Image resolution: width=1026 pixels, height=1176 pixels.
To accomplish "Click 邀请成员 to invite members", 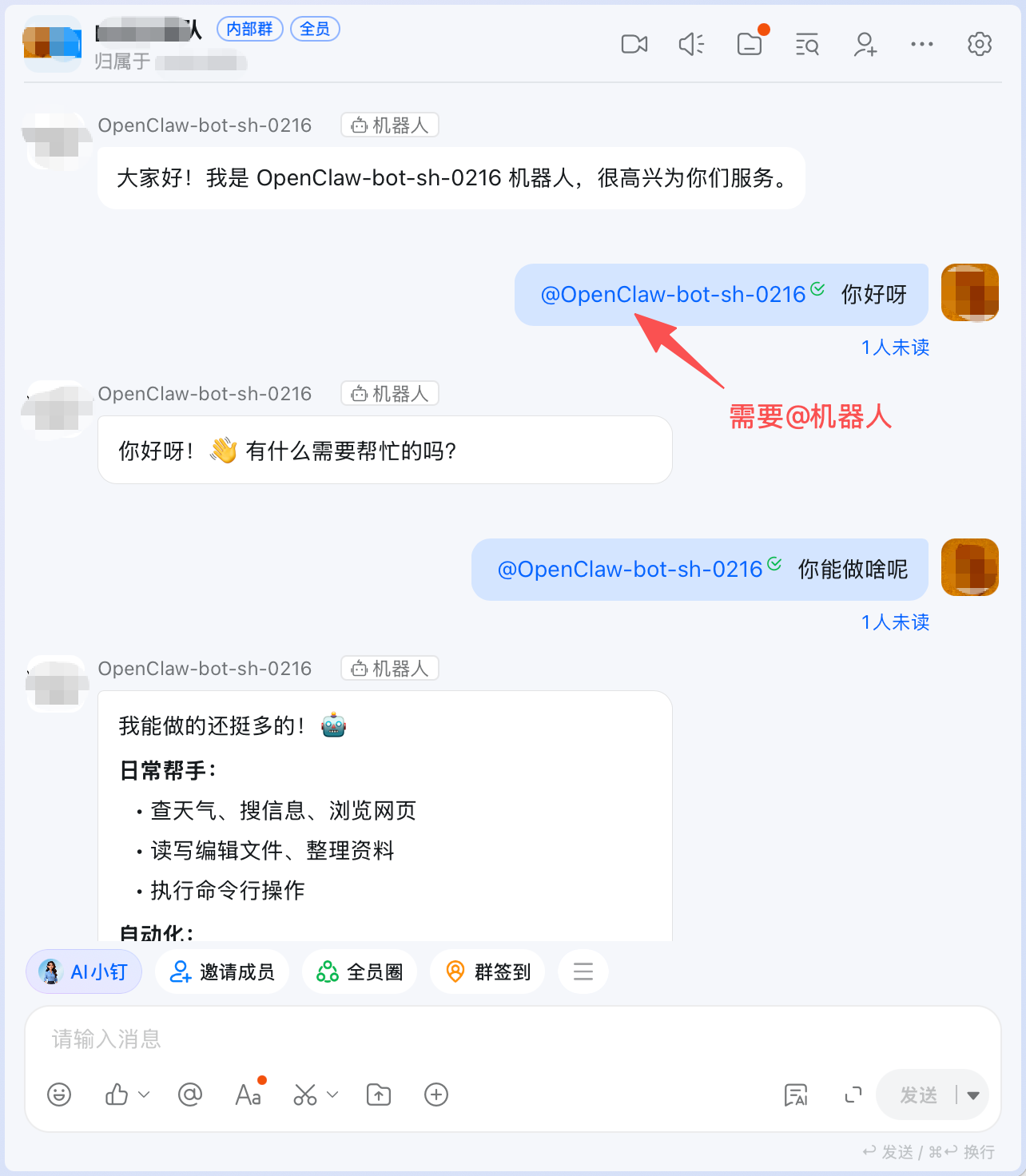I will tap(222, 971).
